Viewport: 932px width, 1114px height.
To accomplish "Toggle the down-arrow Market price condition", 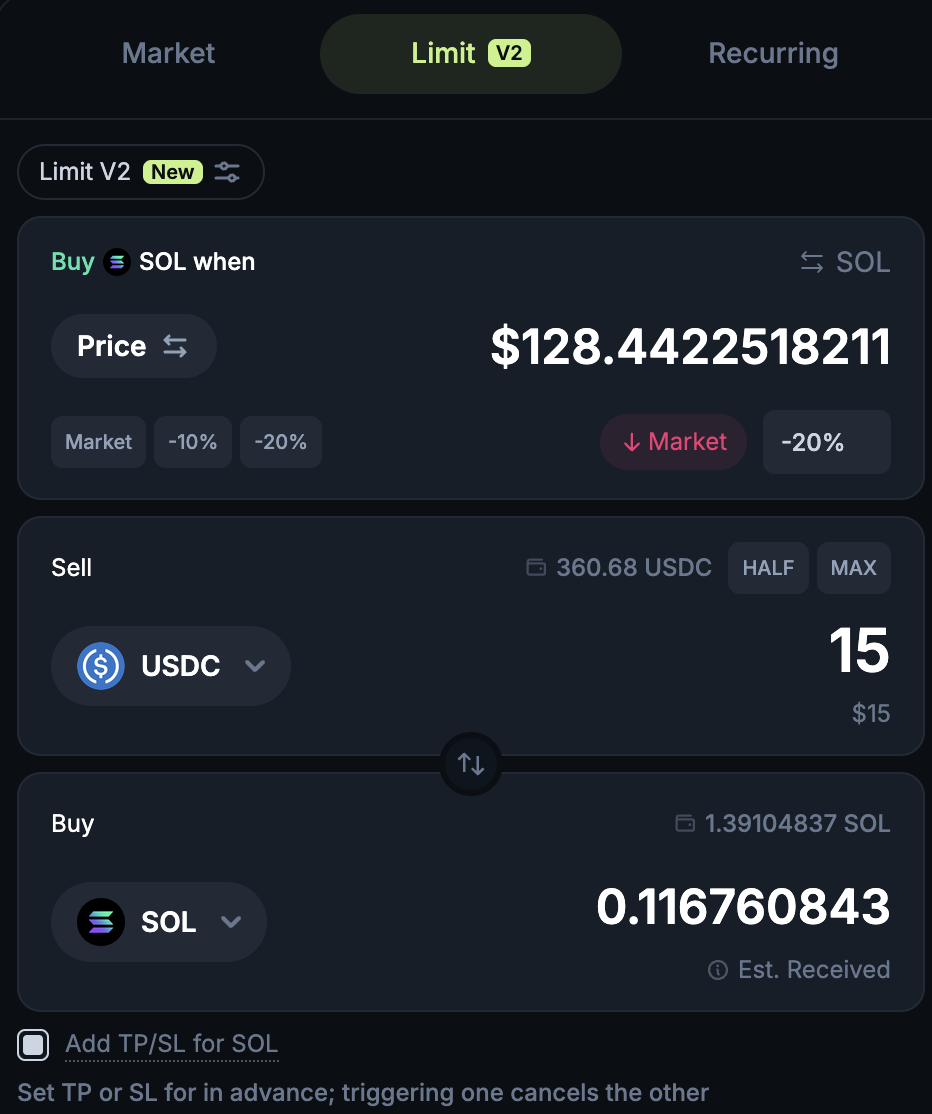I will click(x=672, y=441).
